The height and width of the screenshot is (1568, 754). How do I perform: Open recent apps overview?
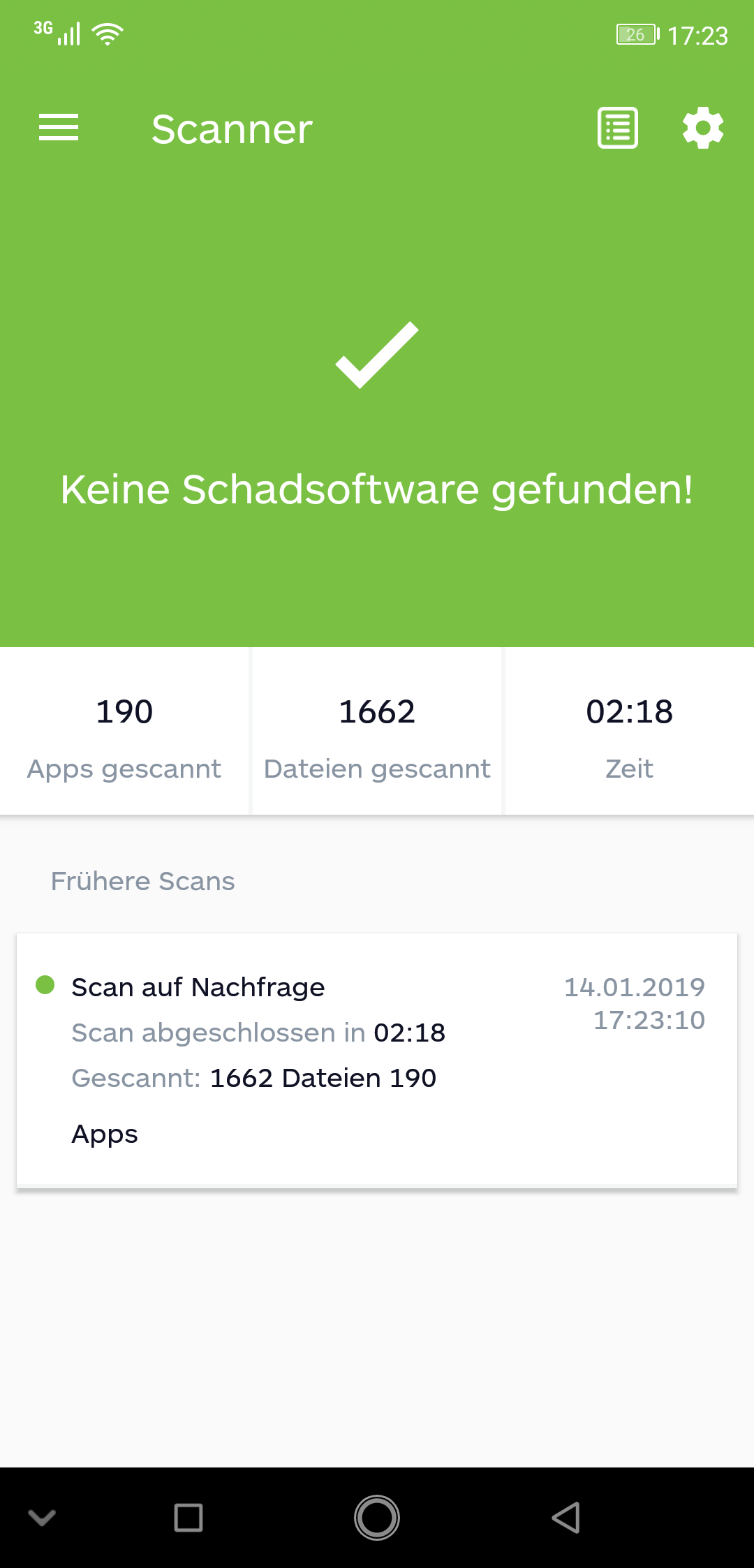coord(188,1517)
